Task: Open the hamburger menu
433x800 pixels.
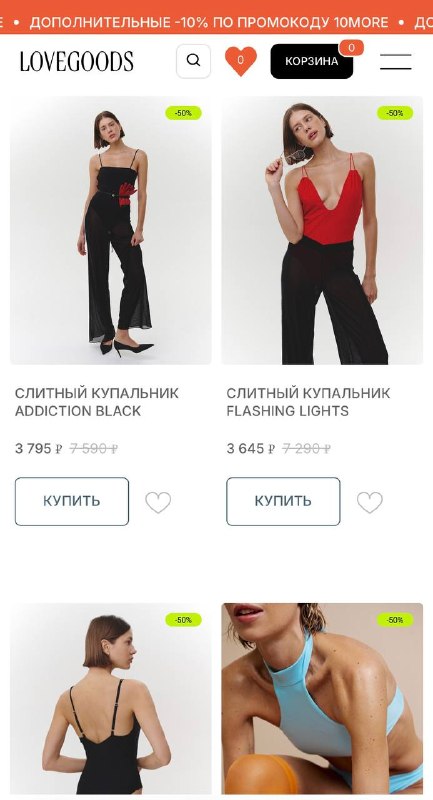Action: tap(396, 62)
